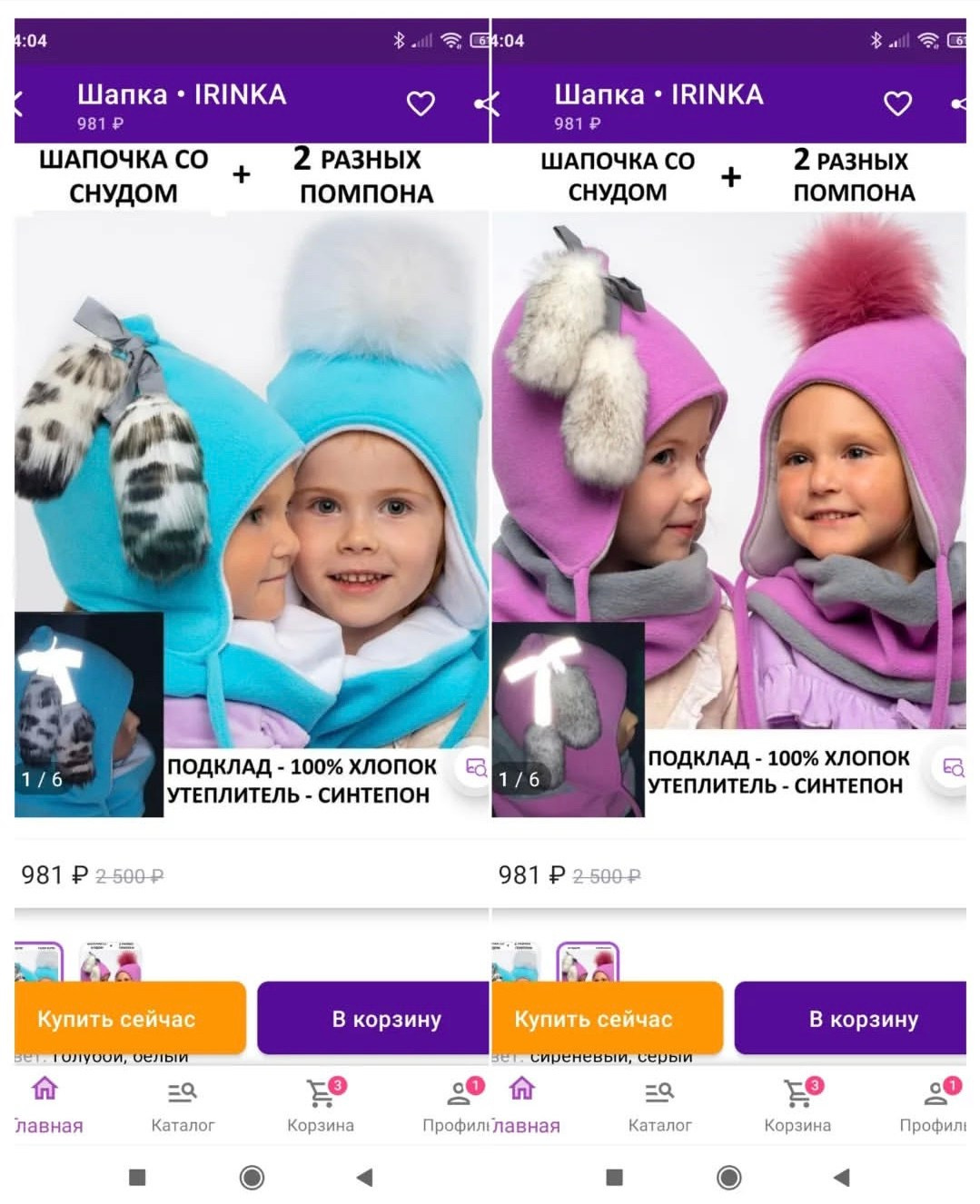Add the blue hat 'В корзину'
Image resolution: width=980 pixels, height=1204 pixels.
pos(373,1018)
